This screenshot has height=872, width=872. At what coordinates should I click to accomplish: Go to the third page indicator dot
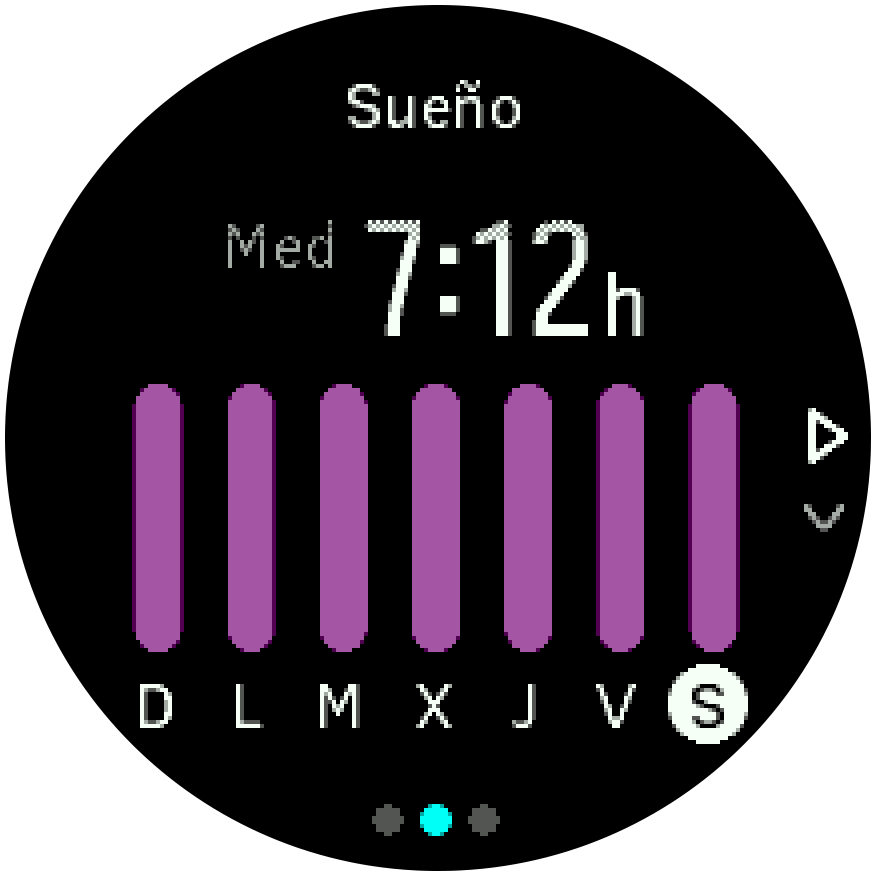484,821
